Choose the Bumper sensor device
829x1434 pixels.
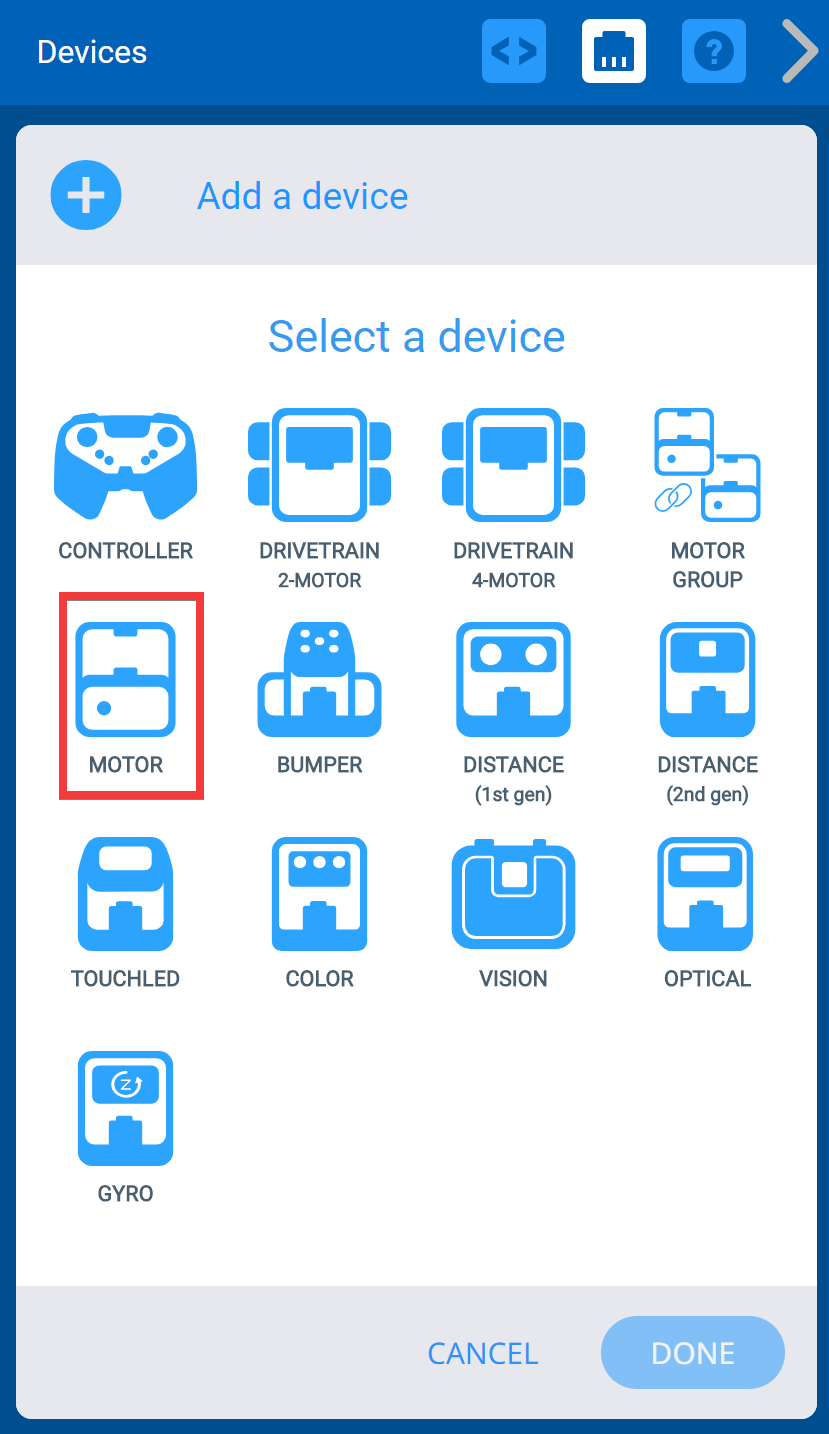click(x=319, y=680)
